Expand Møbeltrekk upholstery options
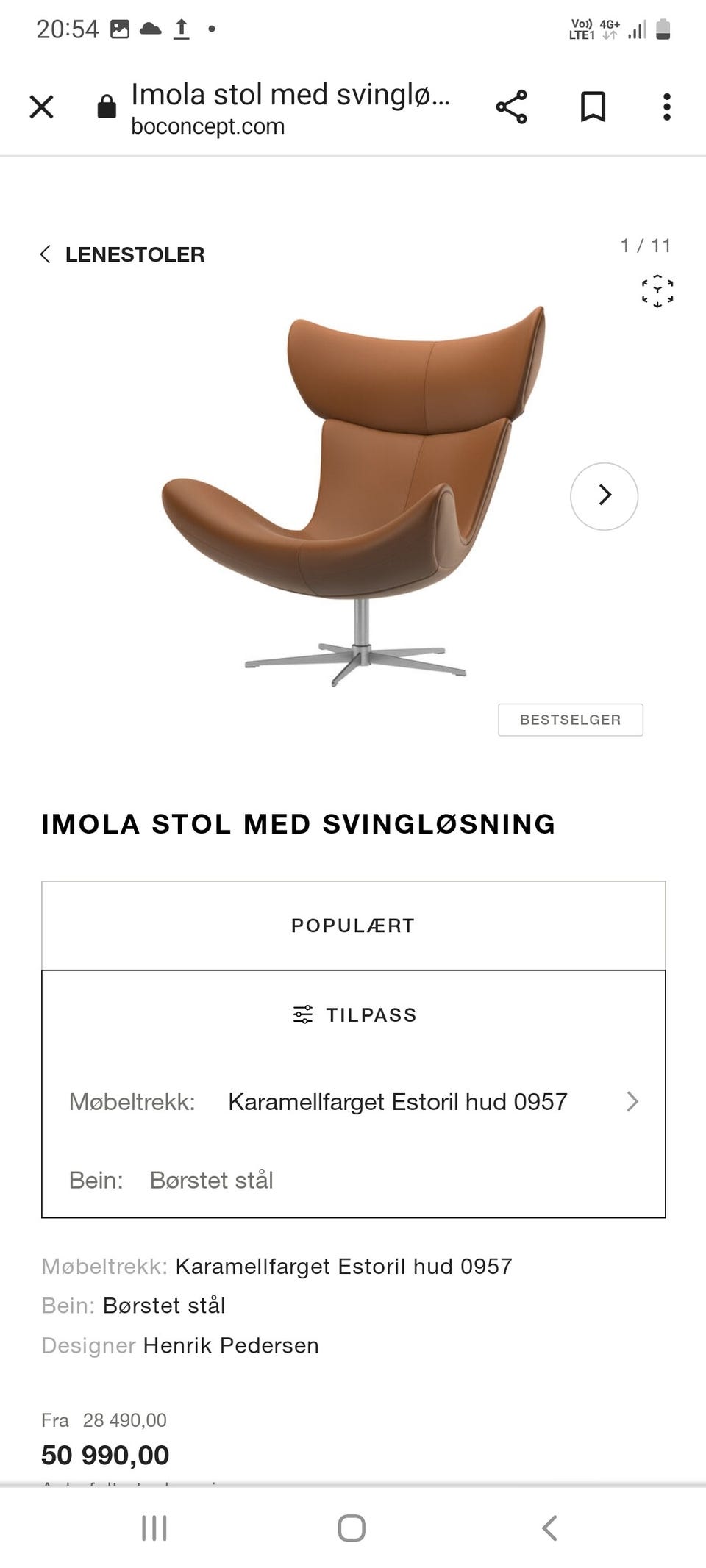 point(632,1101)
